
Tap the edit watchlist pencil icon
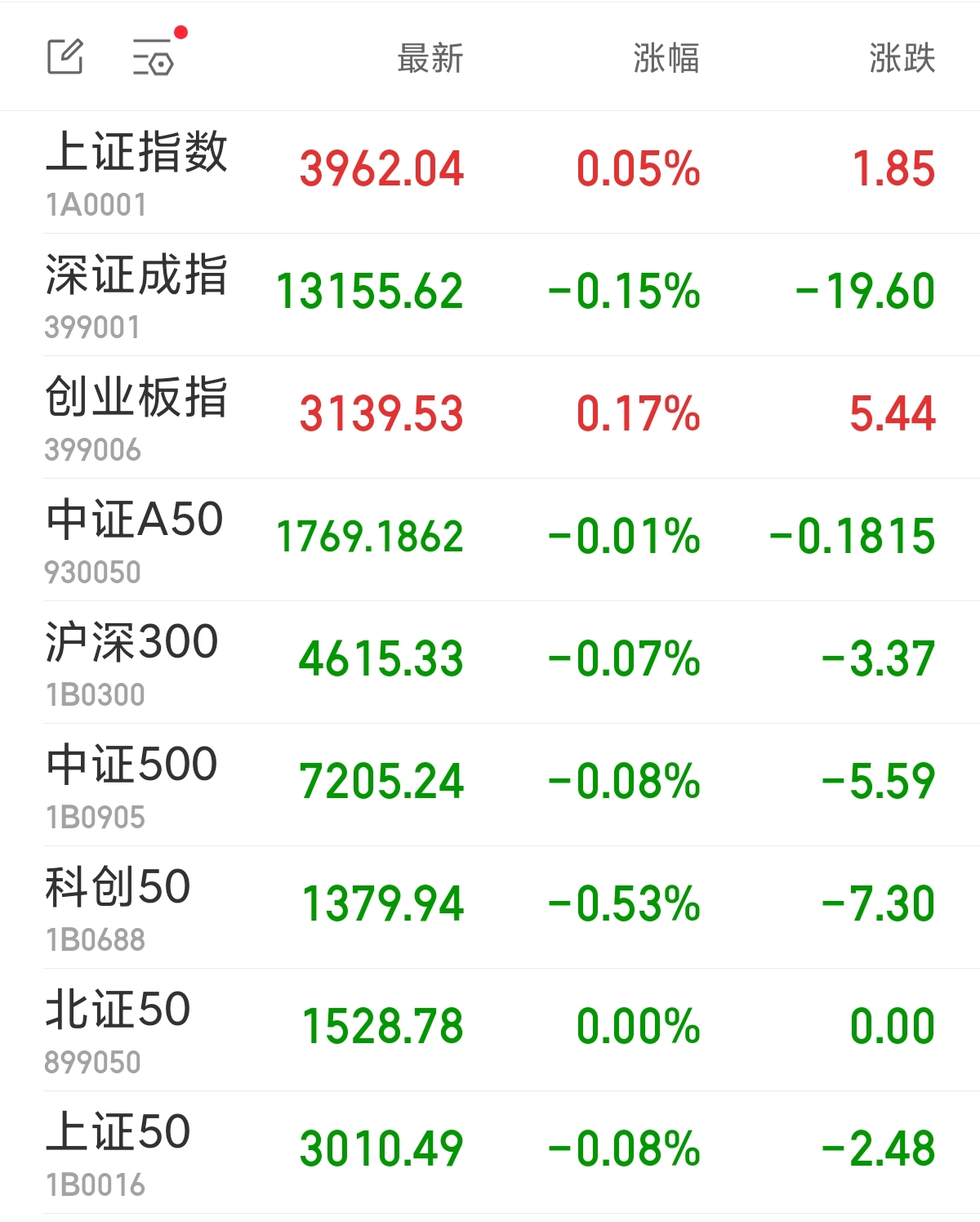pos(65,56)
